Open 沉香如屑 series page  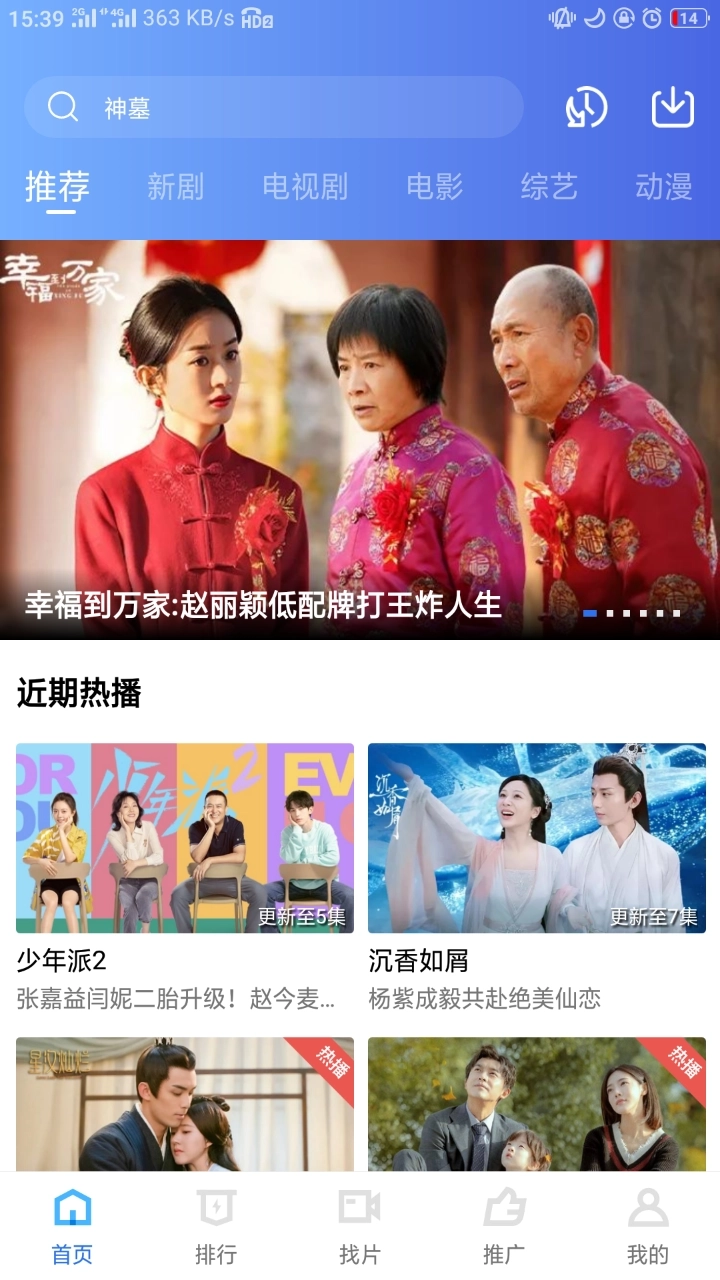(536, 840)
